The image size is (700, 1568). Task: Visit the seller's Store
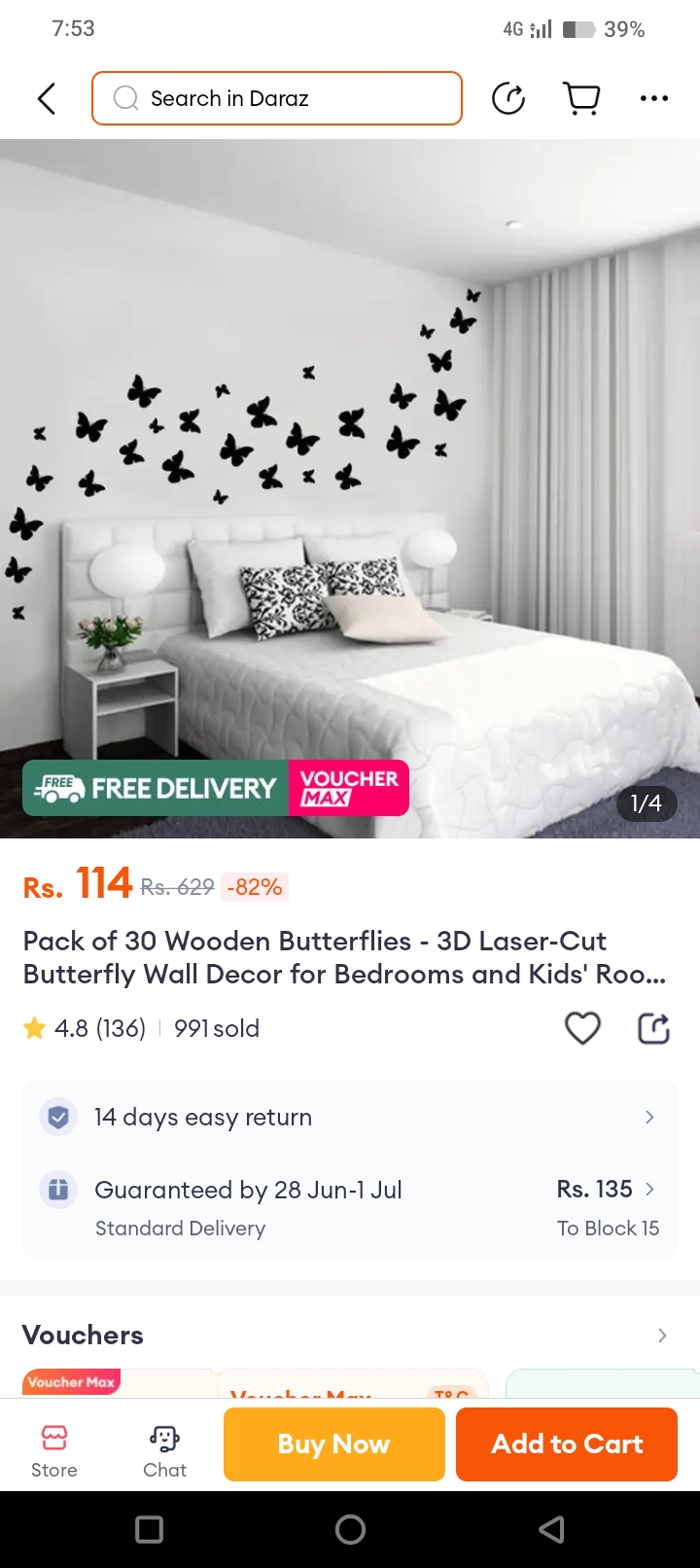tap(54, 1451)
